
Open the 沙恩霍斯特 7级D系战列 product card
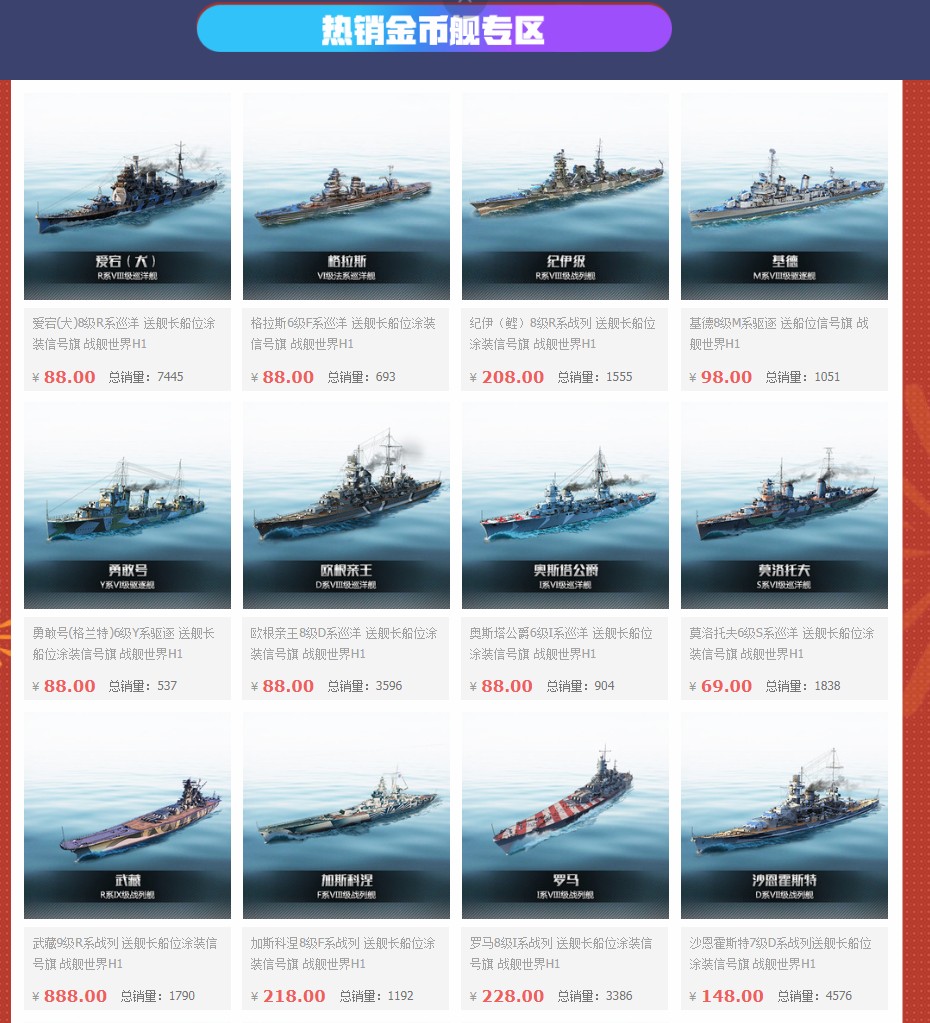[x=784, y=815]
